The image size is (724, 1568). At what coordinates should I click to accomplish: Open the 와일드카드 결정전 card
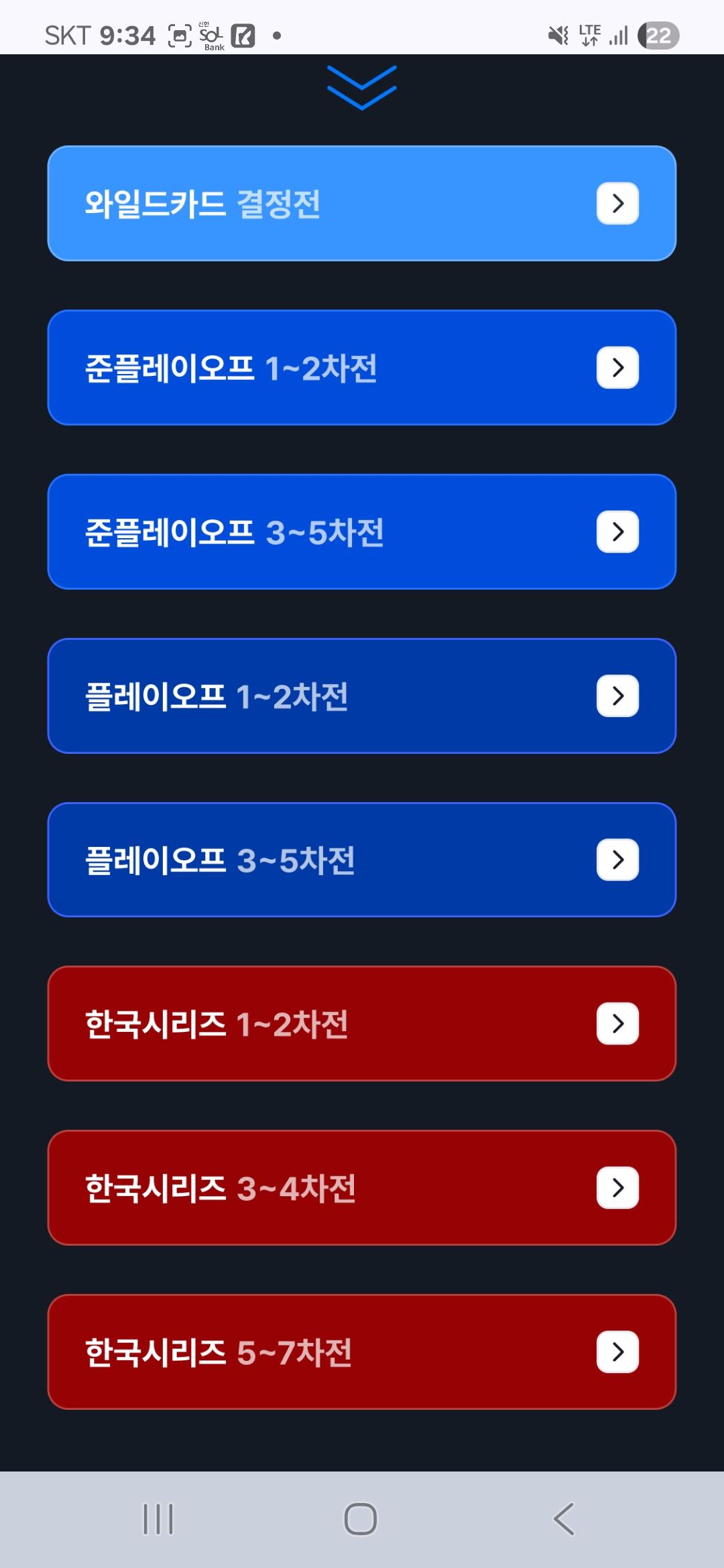tap(361, 203)
